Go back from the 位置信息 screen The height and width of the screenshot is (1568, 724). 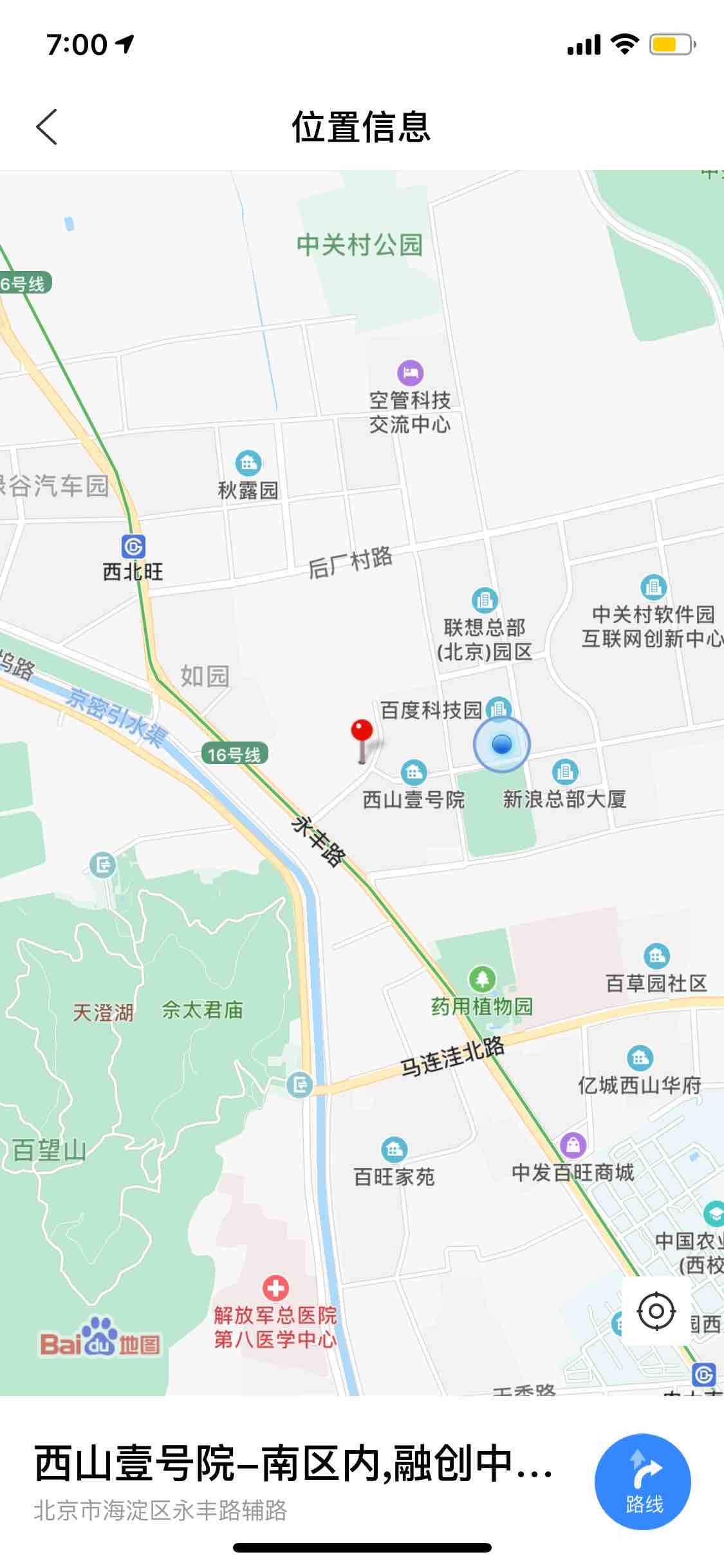[47, 127]
